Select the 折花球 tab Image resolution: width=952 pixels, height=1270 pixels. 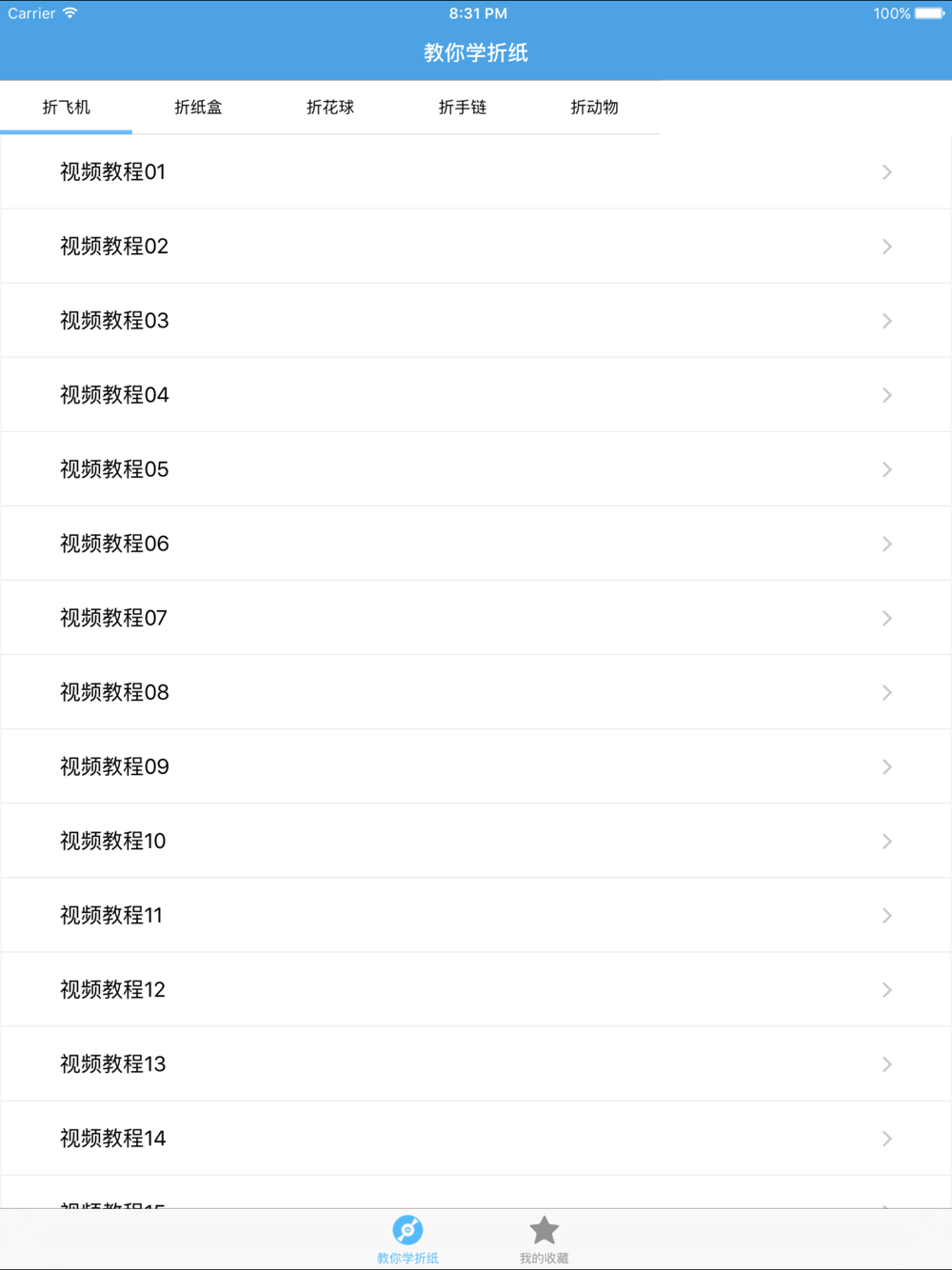tap(330, 107)
